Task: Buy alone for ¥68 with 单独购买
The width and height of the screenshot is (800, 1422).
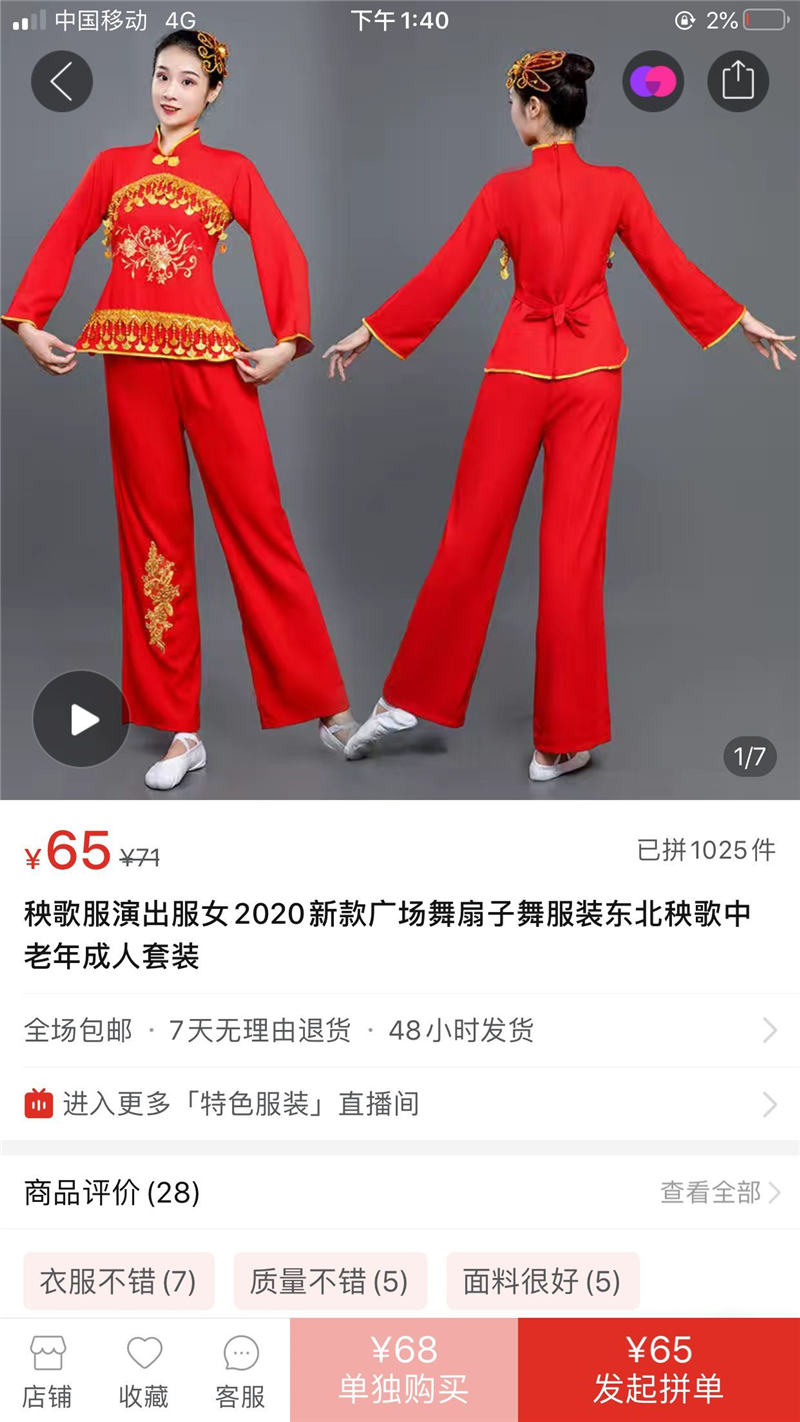Action: 404,1370
